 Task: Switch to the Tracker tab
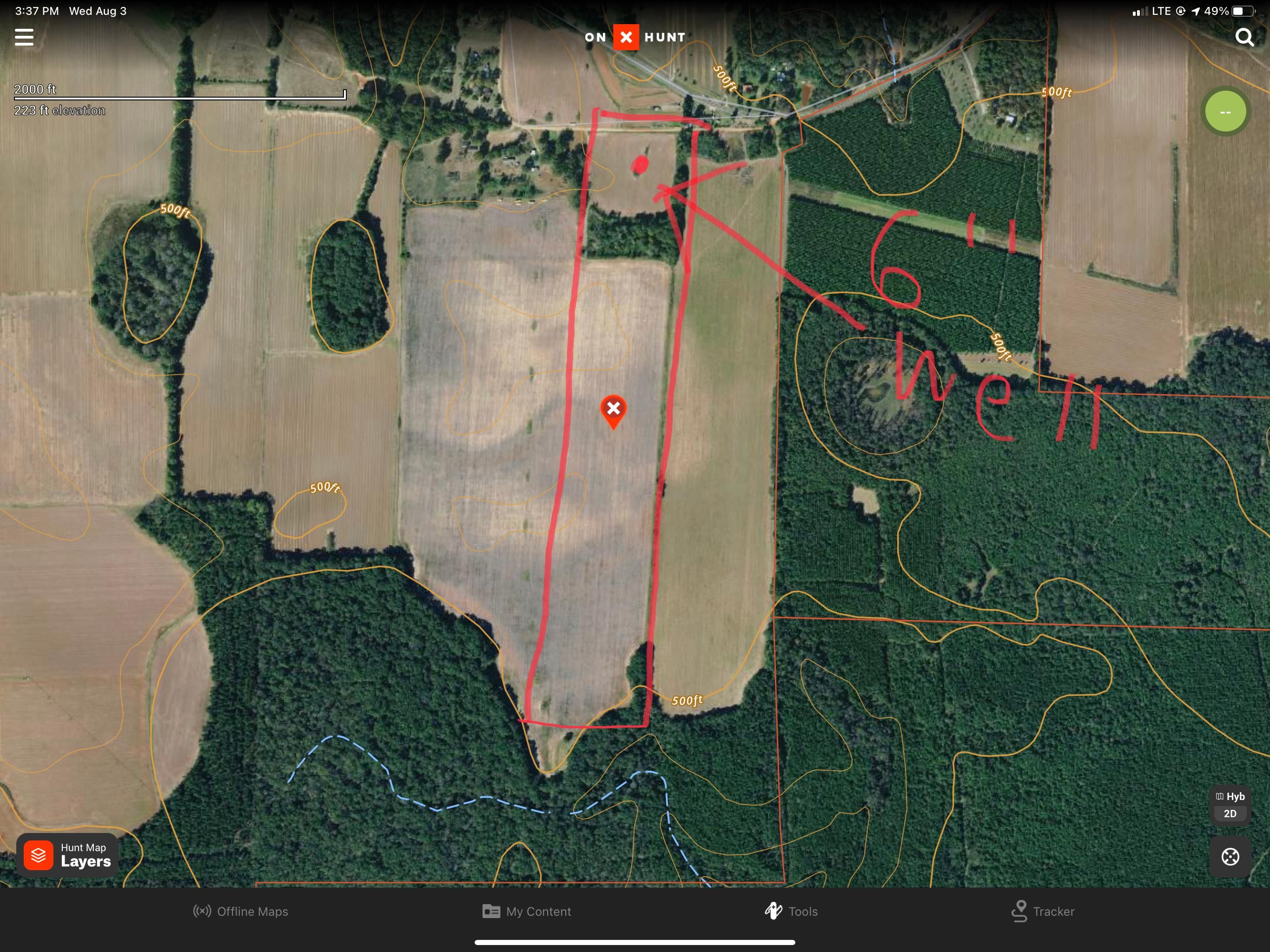[x=1043, y=911]
